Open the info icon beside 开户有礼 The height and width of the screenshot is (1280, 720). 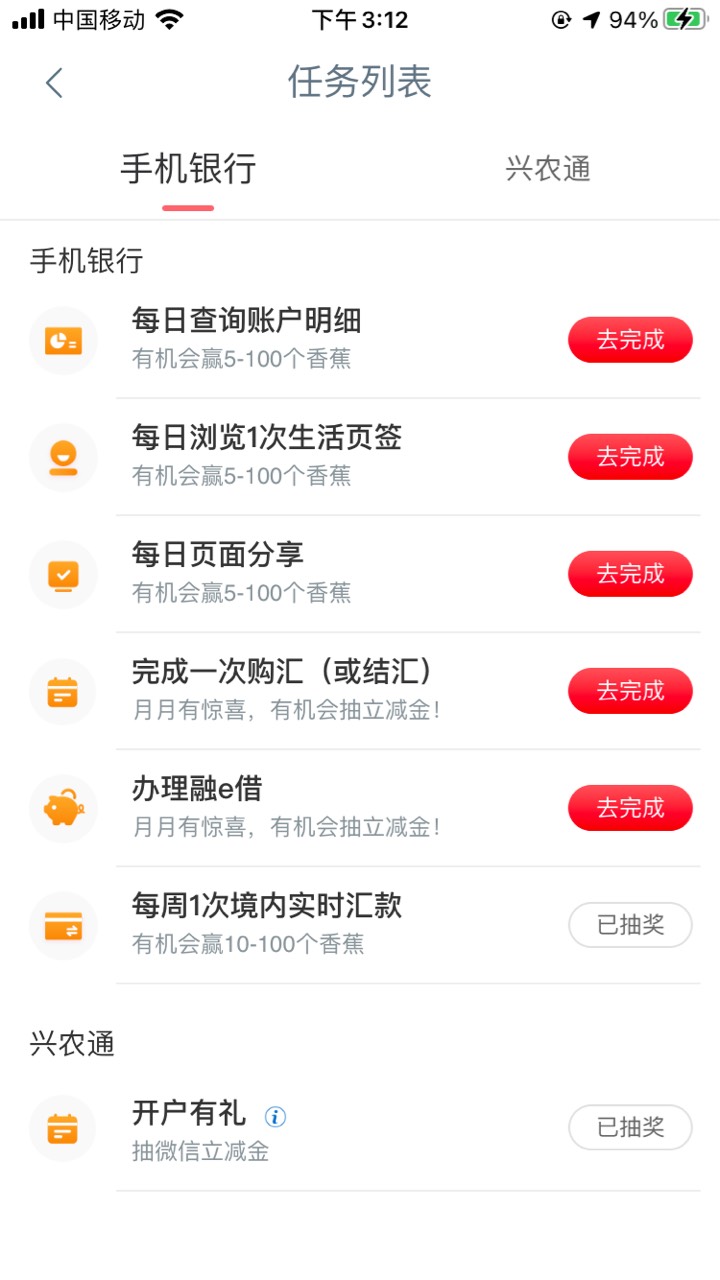(275, 1116)
